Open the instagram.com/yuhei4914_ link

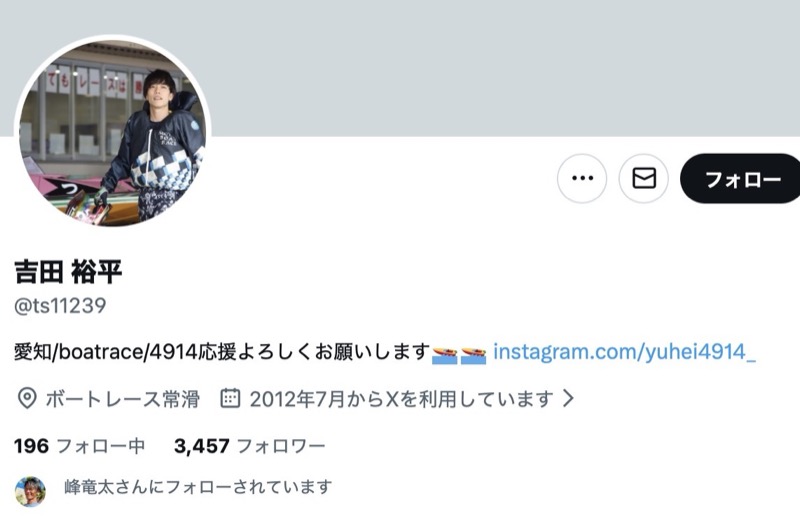click(624, 352)
